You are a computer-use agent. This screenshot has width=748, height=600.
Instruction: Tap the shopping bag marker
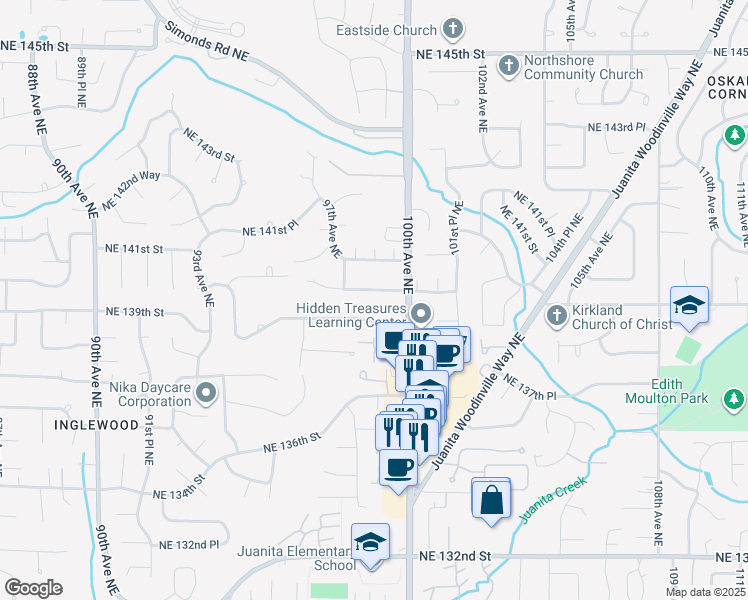(491, 498)
